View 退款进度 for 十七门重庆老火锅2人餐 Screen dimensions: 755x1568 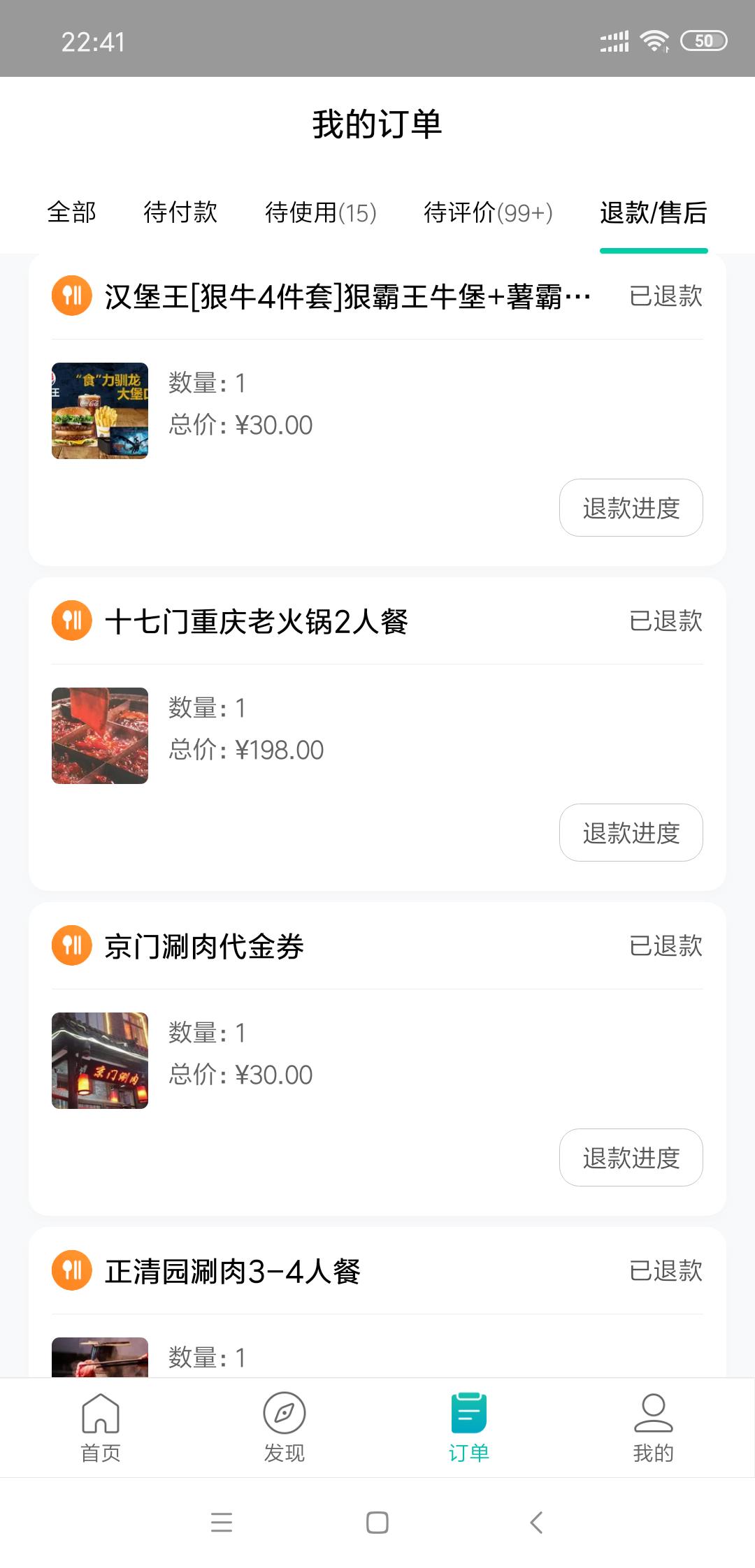[x=631, y=833]
